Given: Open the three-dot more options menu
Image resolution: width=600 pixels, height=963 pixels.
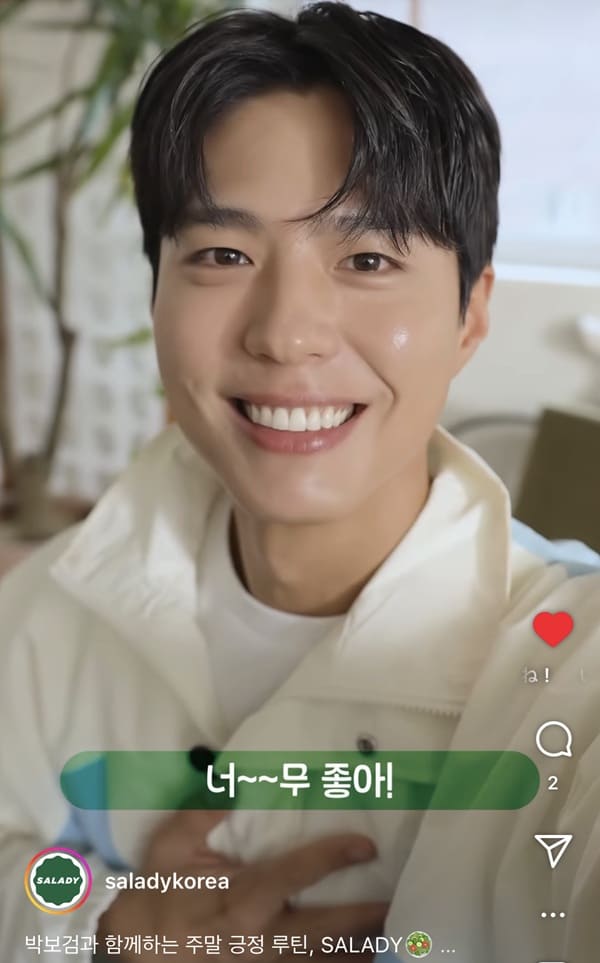Looking at the screenshot, I should click(x=553, y=915).
